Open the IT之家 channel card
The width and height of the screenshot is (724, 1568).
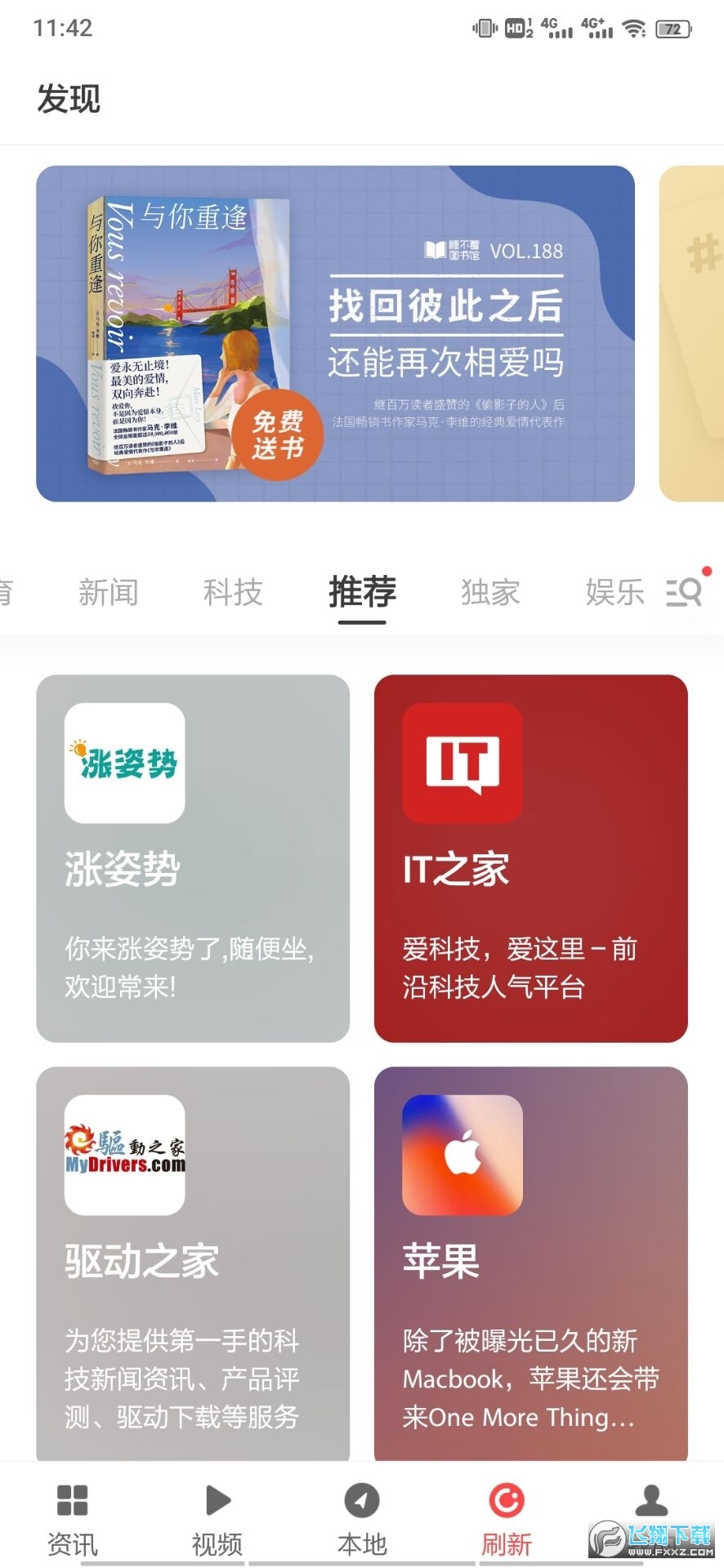click(x=530, y=857)
